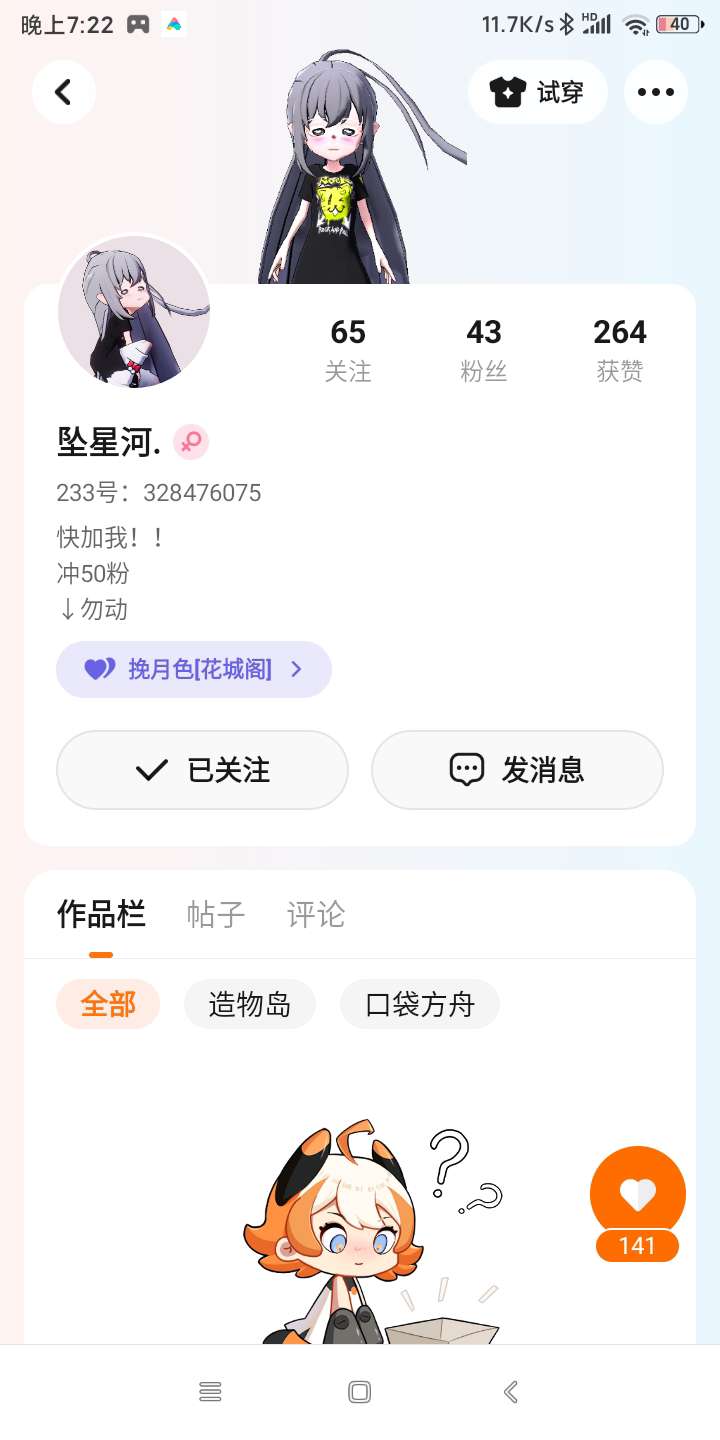
Task: Tap the orange heart like button
Action: [637, 1193]
